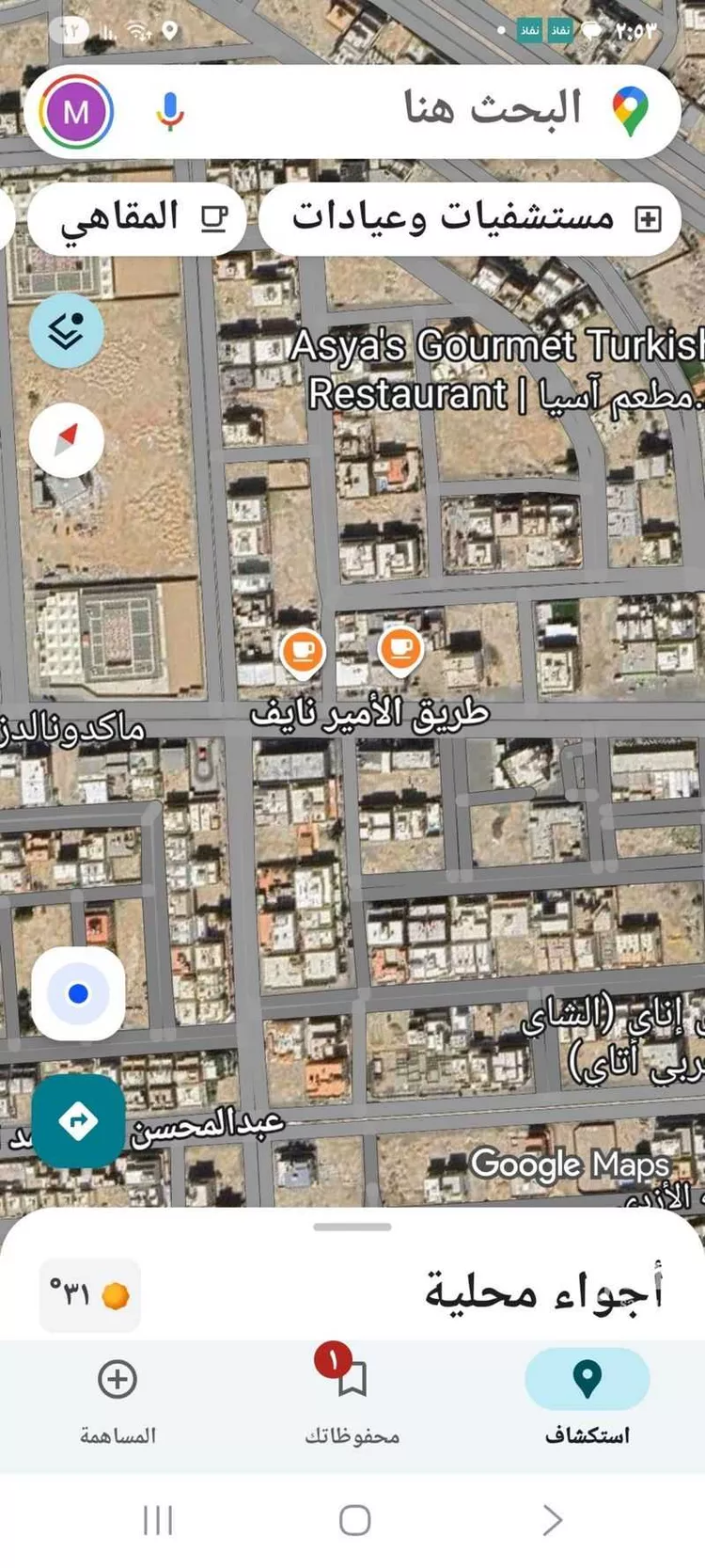This screenshot has width=705, height=1568.
Task: Tap the bottom sheet drag handle
Action: tap(352, 1226)
